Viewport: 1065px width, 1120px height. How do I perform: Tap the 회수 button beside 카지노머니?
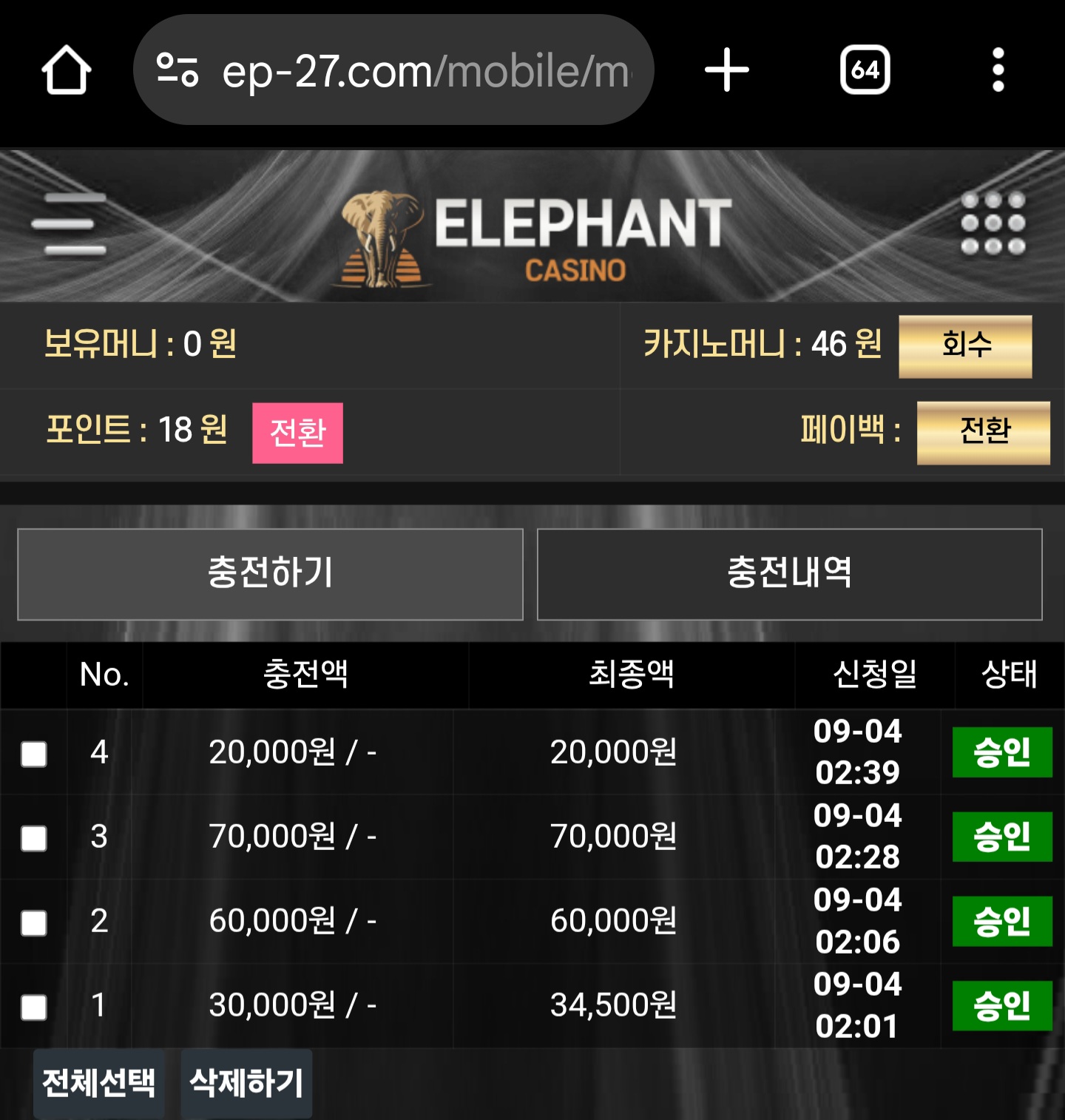965,346
